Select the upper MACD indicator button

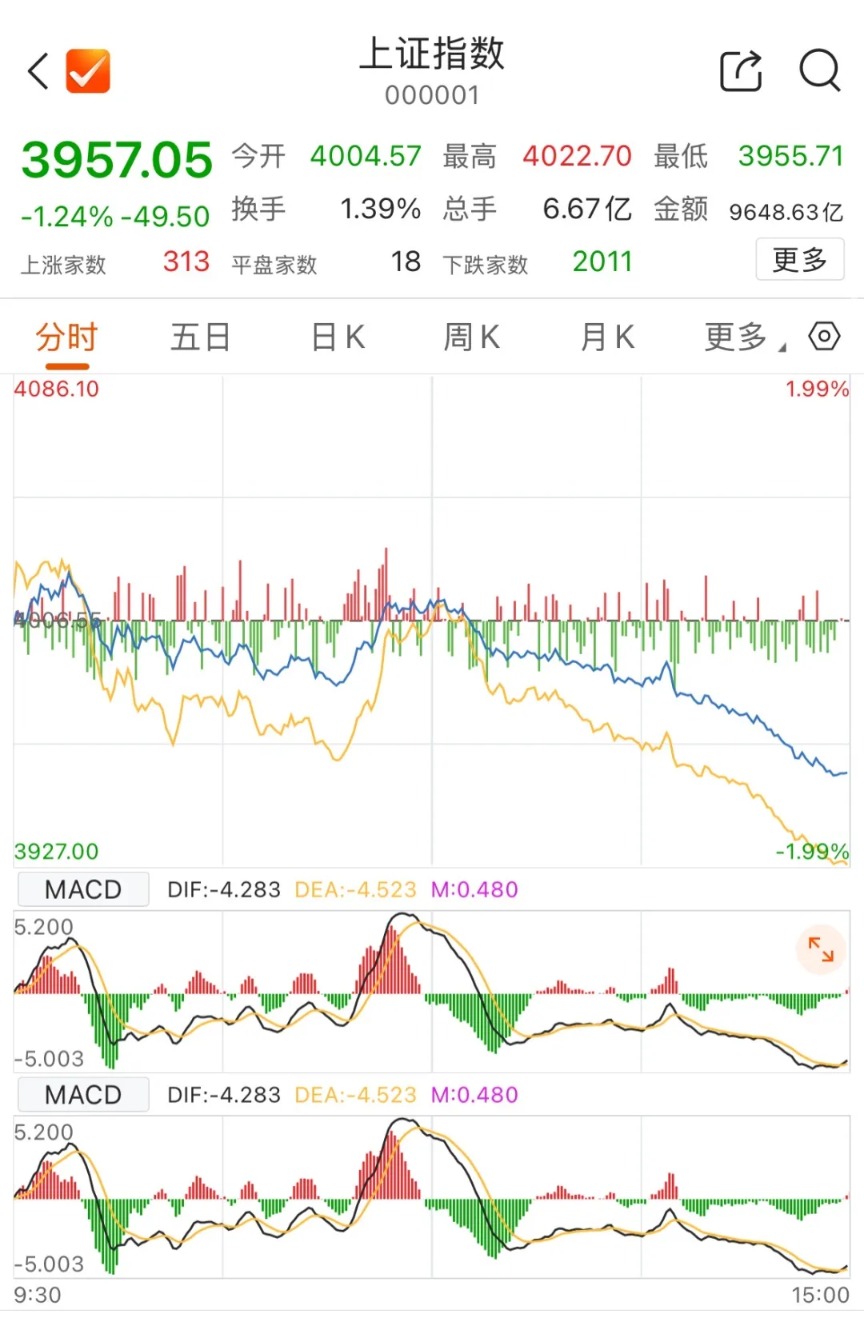point(82,888)
